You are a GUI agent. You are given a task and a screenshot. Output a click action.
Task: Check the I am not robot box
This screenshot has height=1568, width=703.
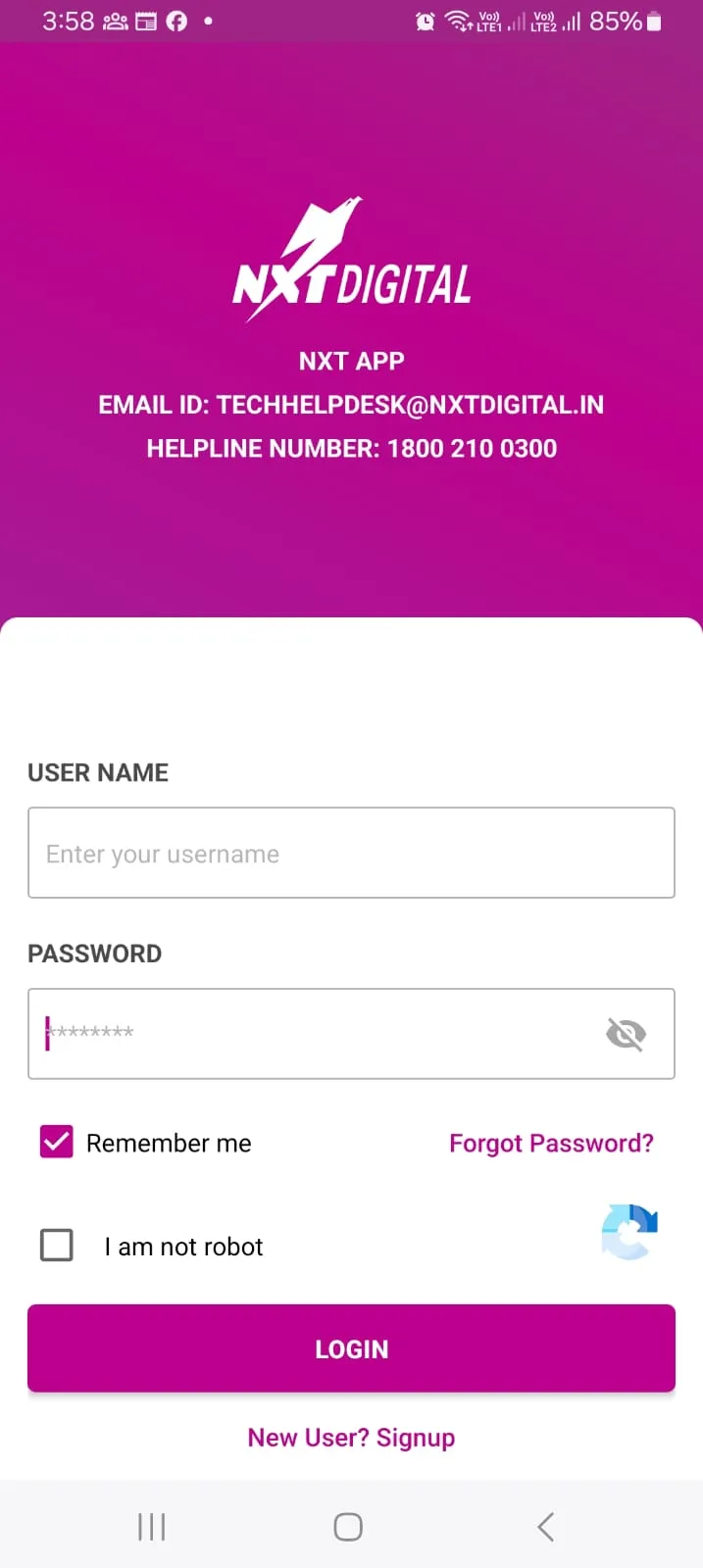[x=57, y=1246]
